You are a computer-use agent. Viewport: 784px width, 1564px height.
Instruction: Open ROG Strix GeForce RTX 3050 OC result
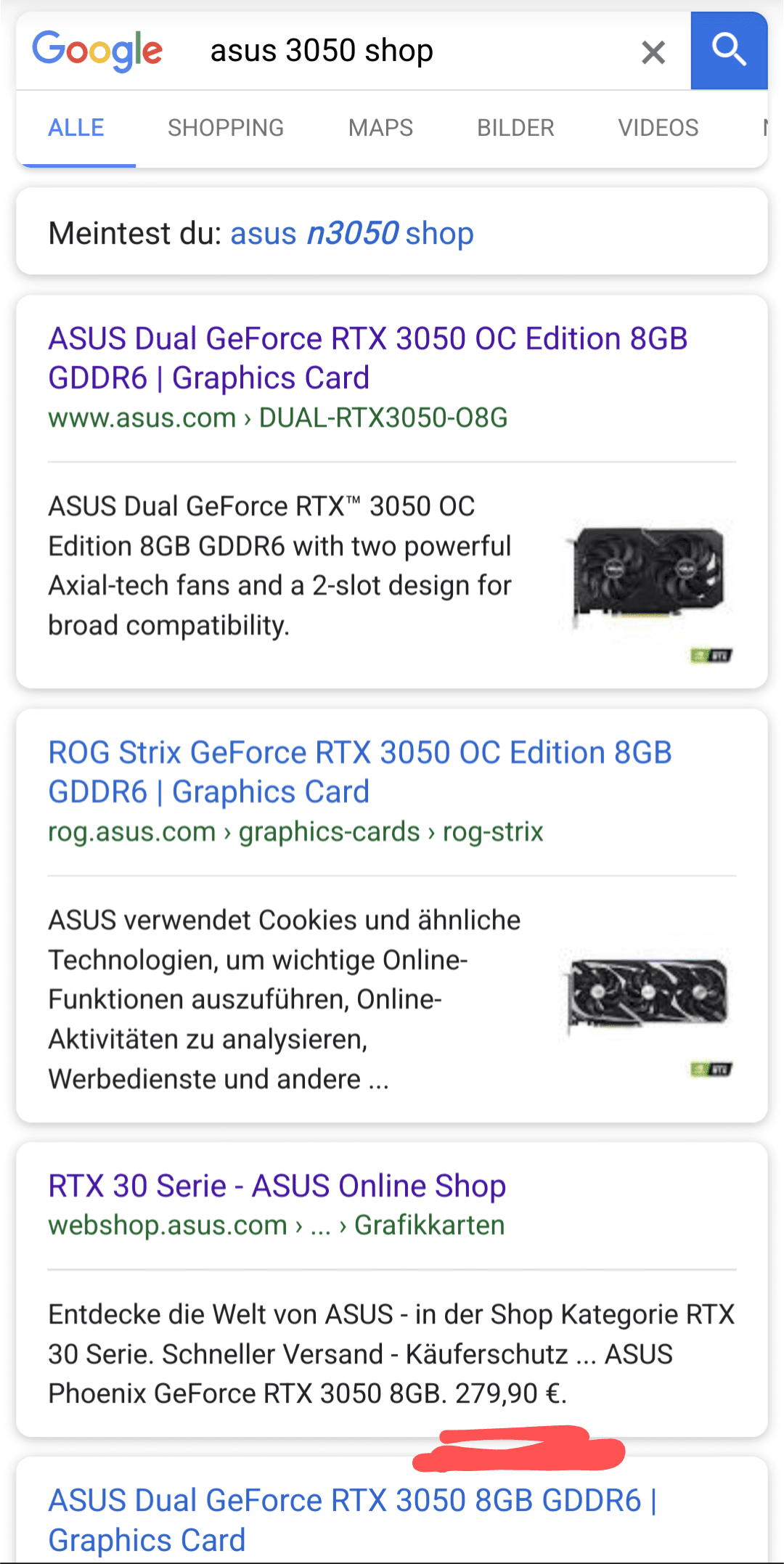pos(360,772)
